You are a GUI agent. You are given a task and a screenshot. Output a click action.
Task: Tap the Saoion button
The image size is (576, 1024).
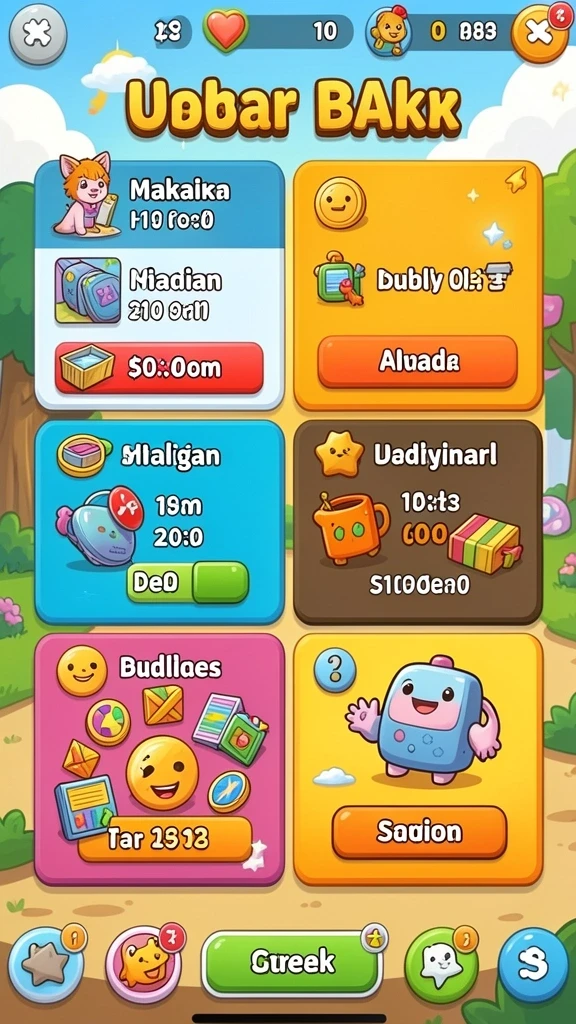419,831
